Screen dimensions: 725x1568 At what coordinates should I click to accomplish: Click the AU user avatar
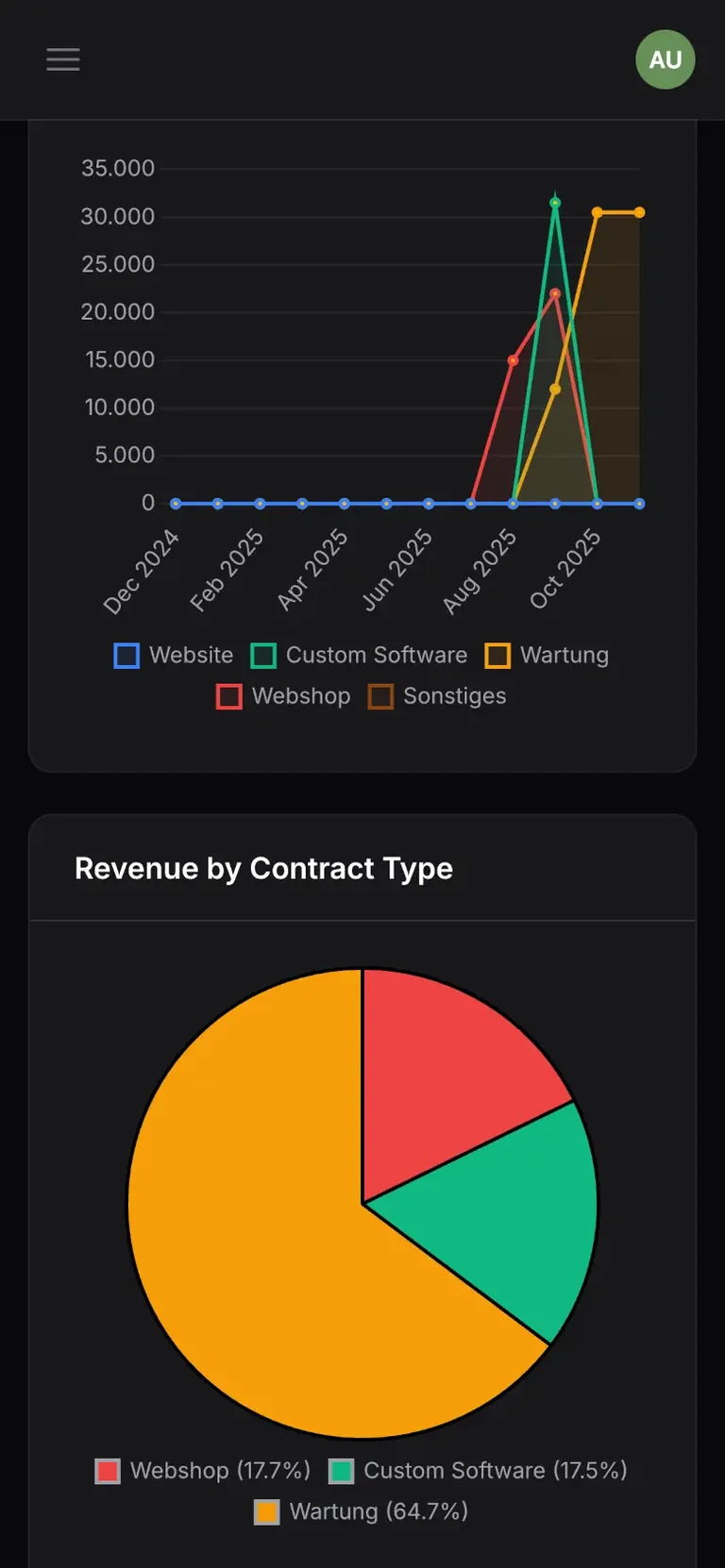pos(666,59)
